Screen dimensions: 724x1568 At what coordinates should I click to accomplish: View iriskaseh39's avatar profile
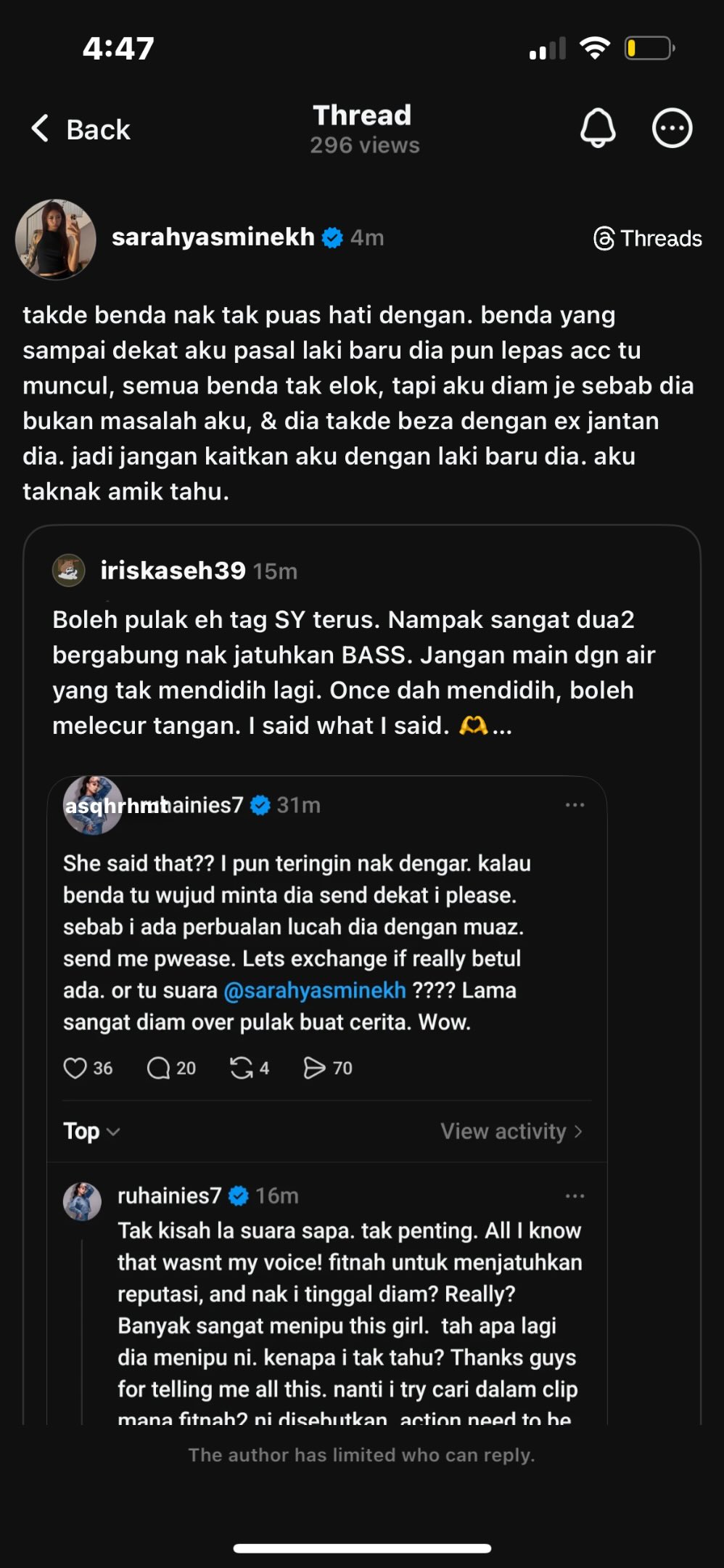69,571
